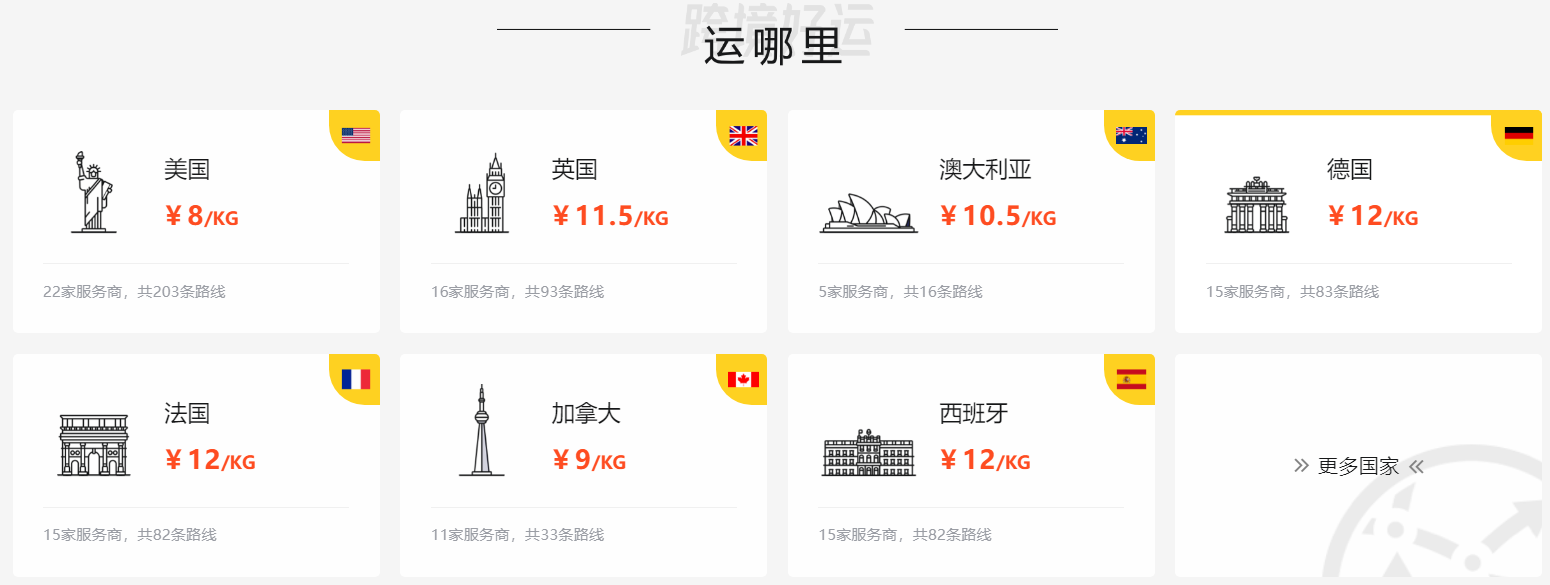Viewport: 1550px width, 585px height.
Task: Select the 澳大利亚 shipping card
Action: click(971, 221)
